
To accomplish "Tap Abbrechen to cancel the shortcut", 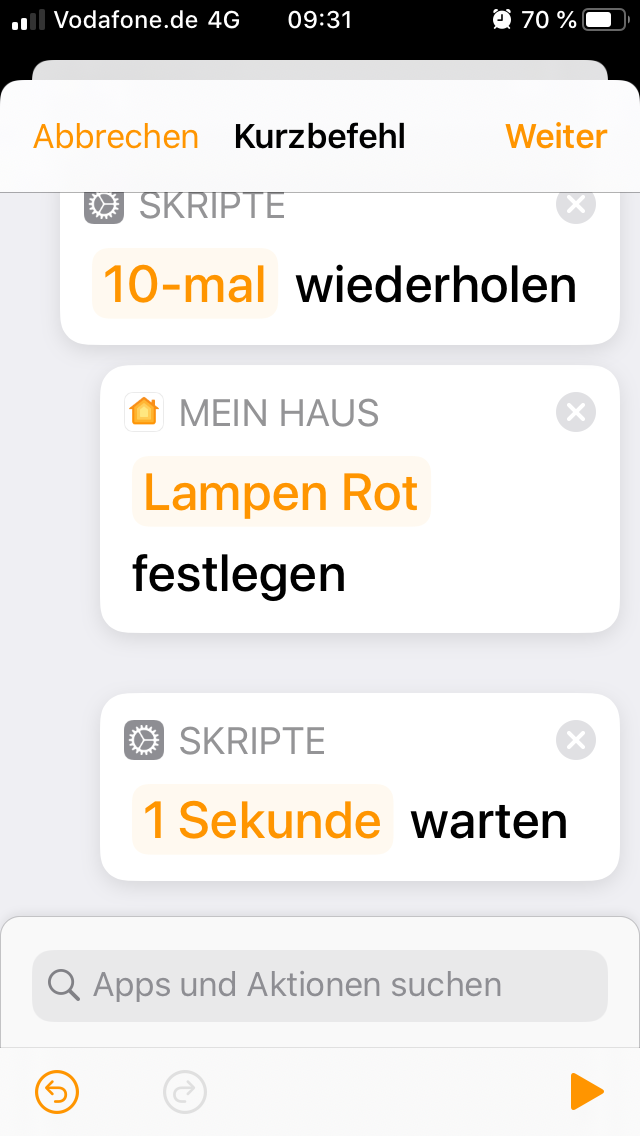I will tap(116, 137).
